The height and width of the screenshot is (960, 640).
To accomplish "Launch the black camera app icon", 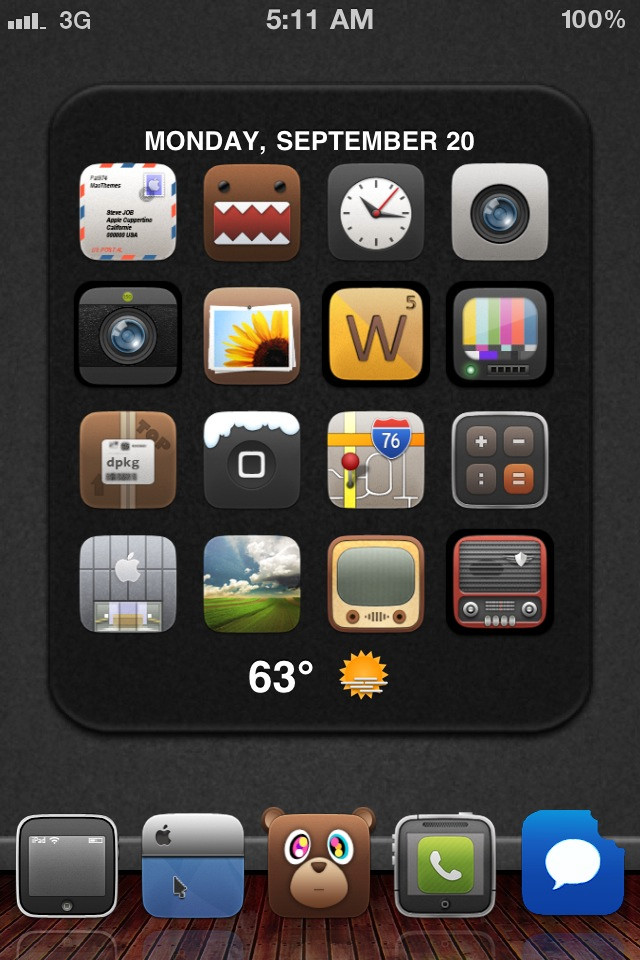I will (128, 335).
